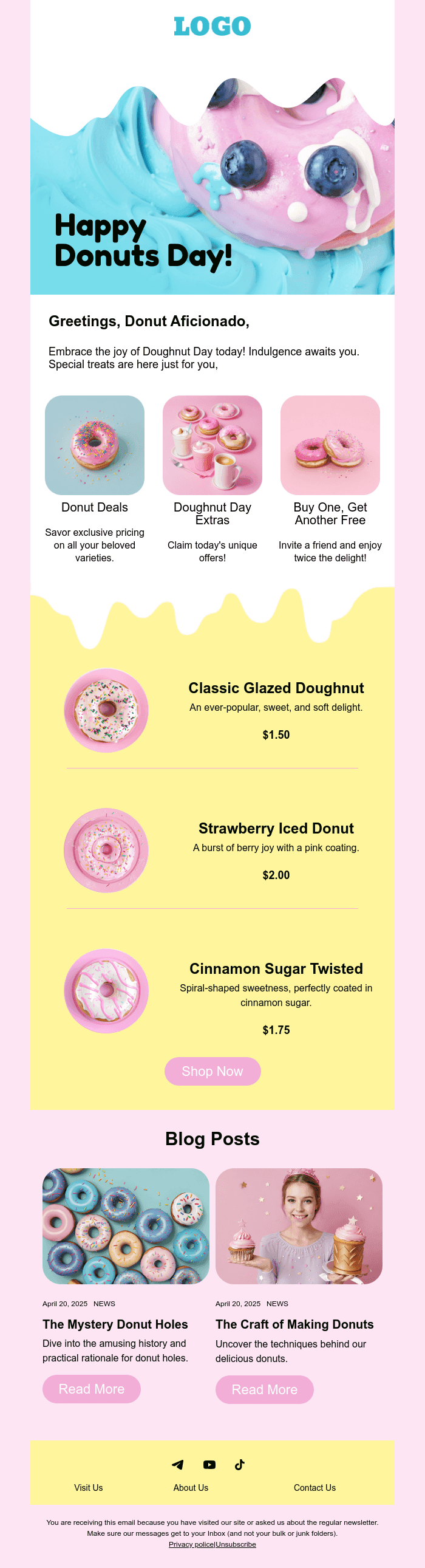Screen dimensions: 425x1568
Task: Open the YouTube social icon
Action: pos(209,1465)
